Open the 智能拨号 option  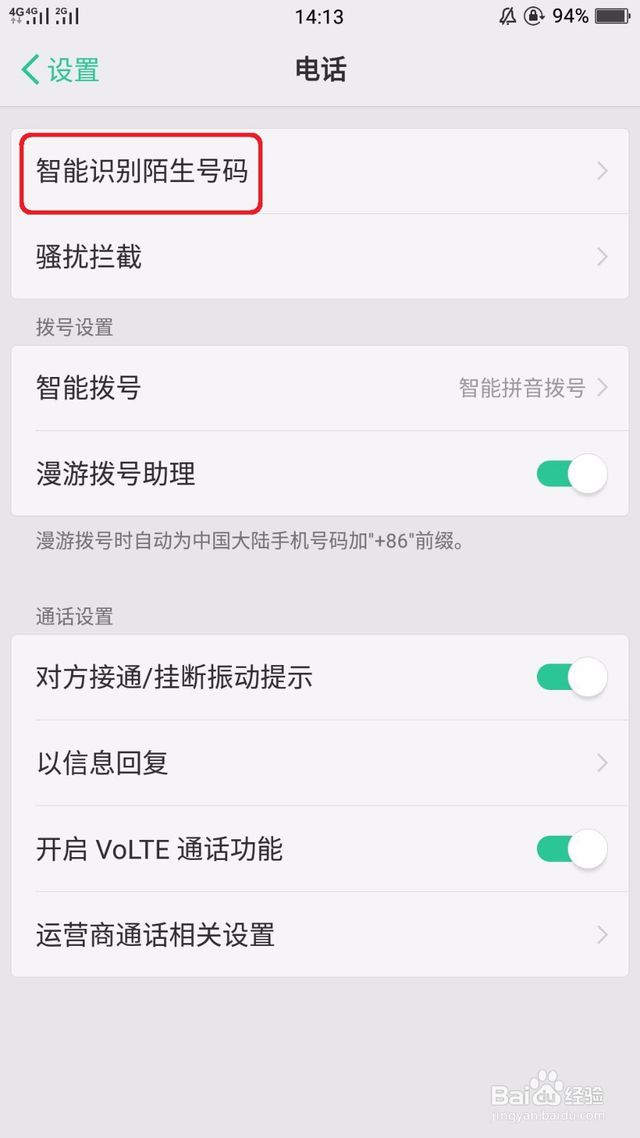point(319,388)
